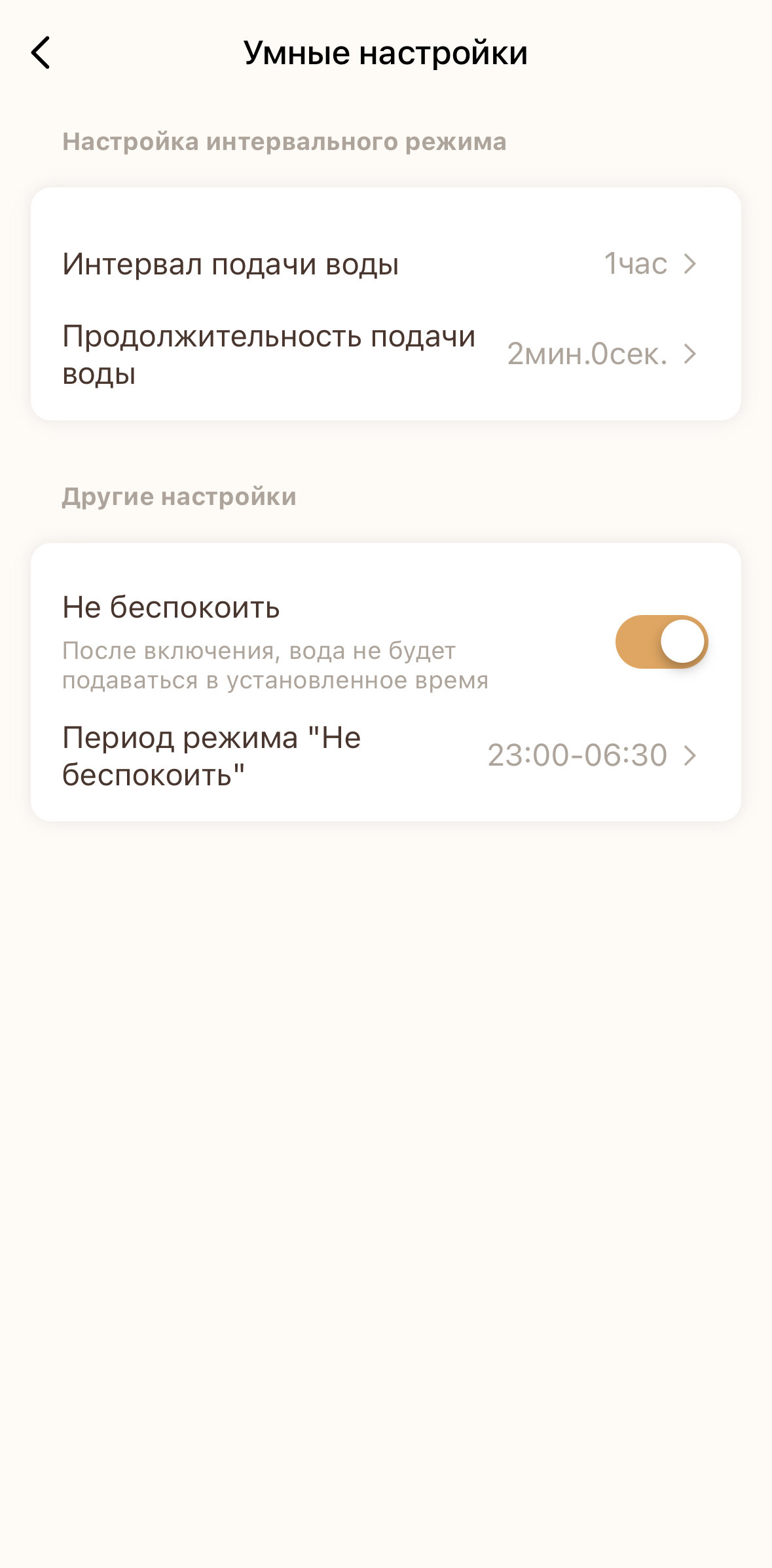Open Интервал подачи воды setting

point(386,264)
